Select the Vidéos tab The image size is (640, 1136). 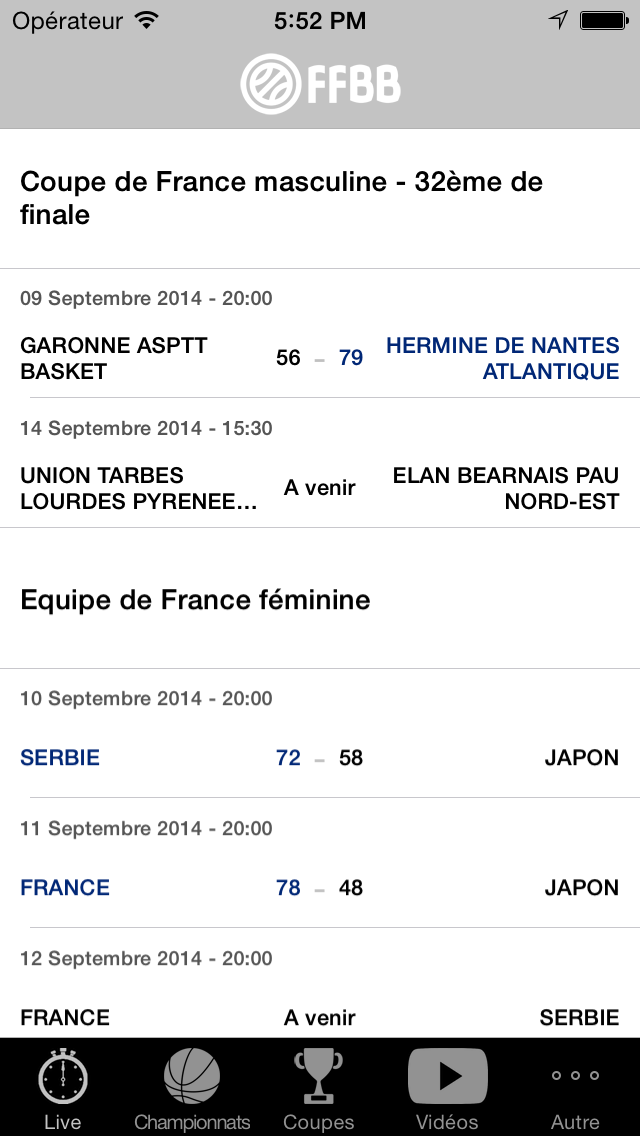(447, 1087)
